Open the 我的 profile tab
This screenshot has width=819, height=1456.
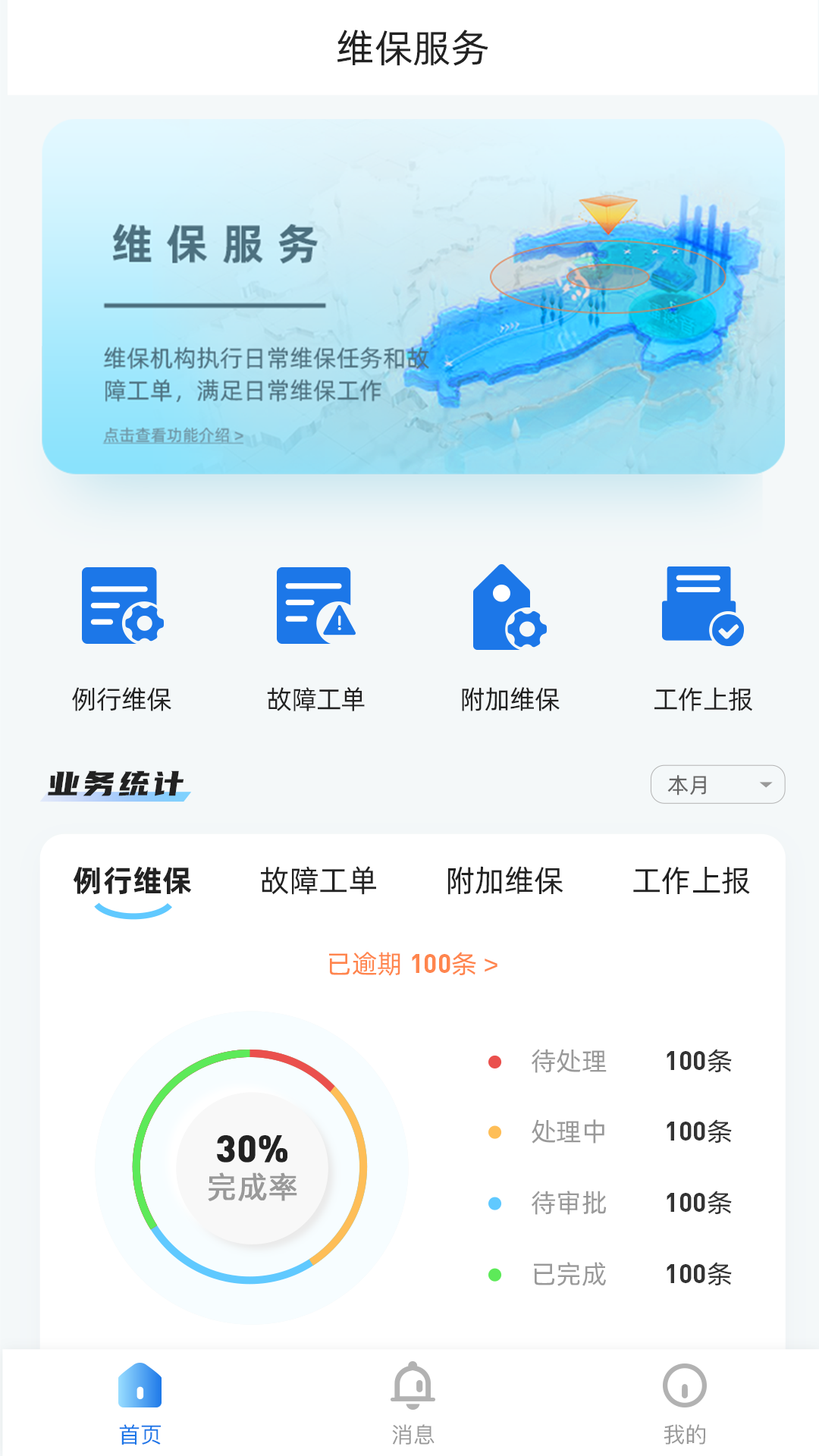[685, 1404]
